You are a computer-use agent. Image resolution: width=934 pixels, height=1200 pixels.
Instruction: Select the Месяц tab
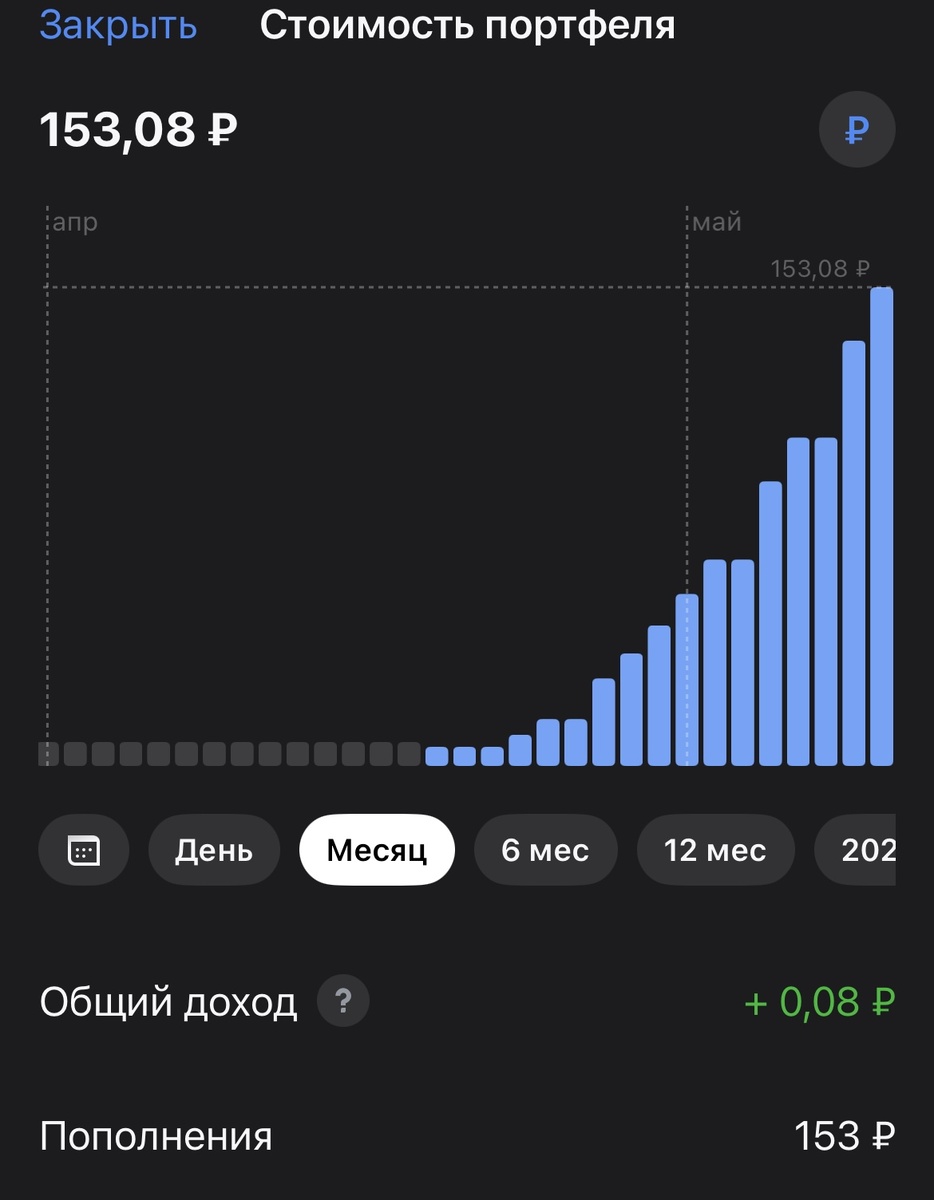(376, 849)
